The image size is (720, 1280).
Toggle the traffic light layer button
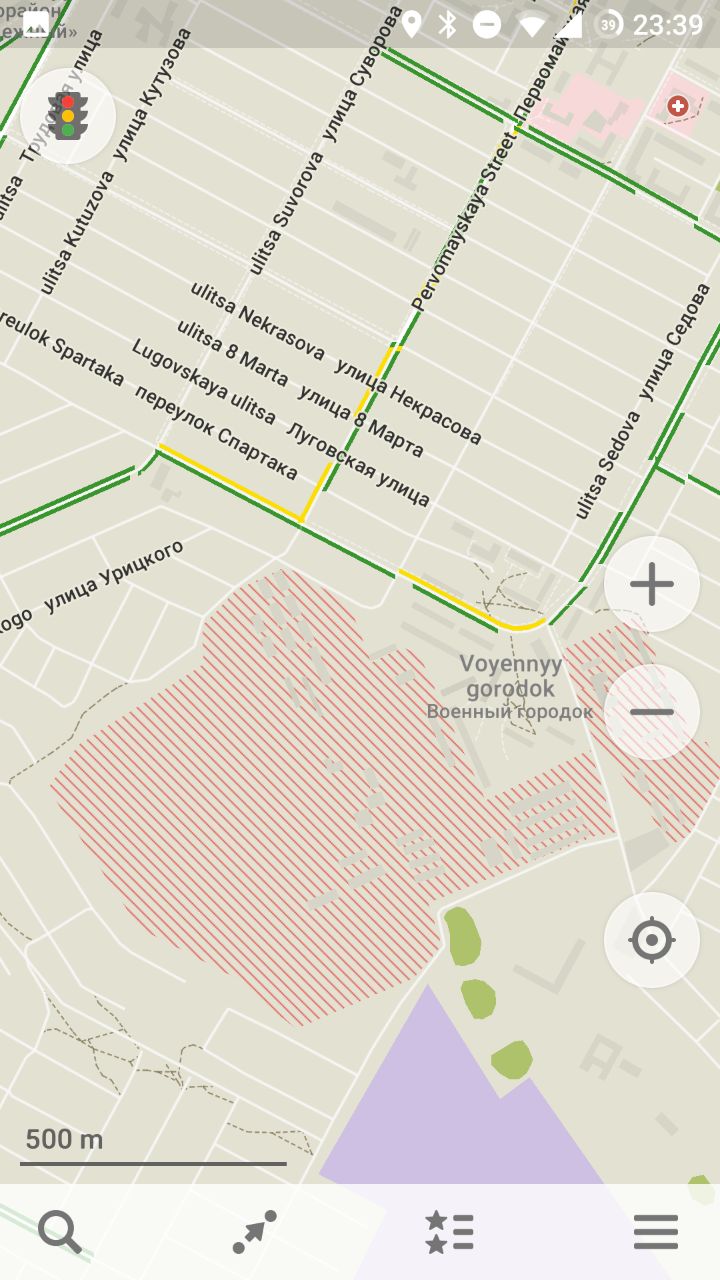[x=68, y=116]
